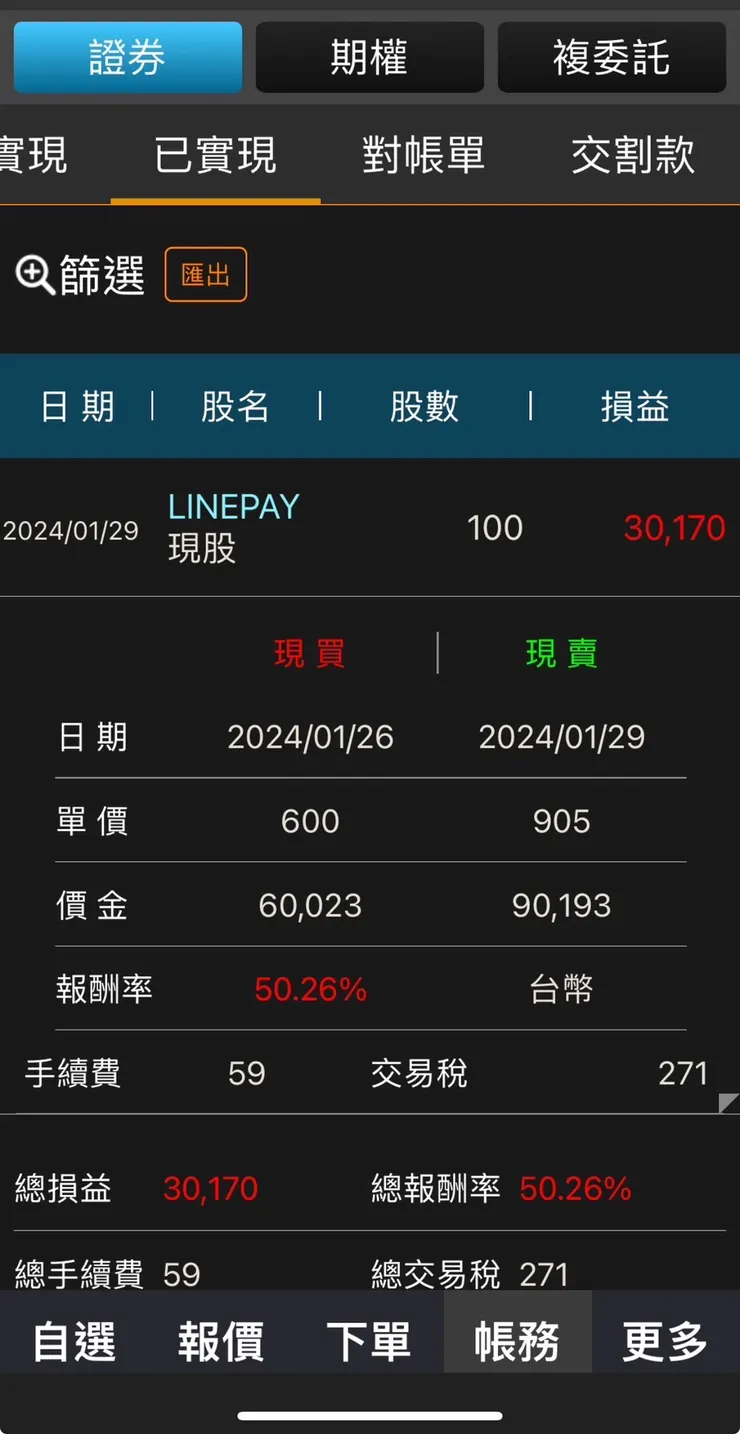Sort by the 損益 column header
The height and width of the screenshot is (1434, 740).
tap(634, 407)
